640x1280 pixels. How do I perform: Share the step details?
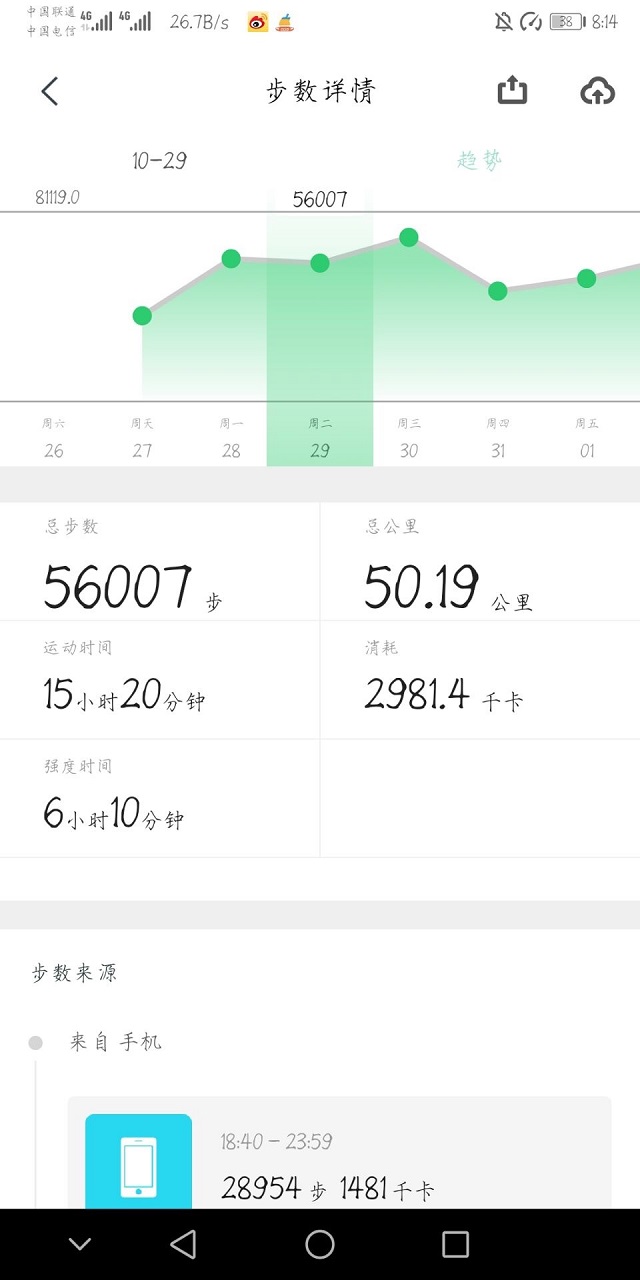click(x=512, y=91)
